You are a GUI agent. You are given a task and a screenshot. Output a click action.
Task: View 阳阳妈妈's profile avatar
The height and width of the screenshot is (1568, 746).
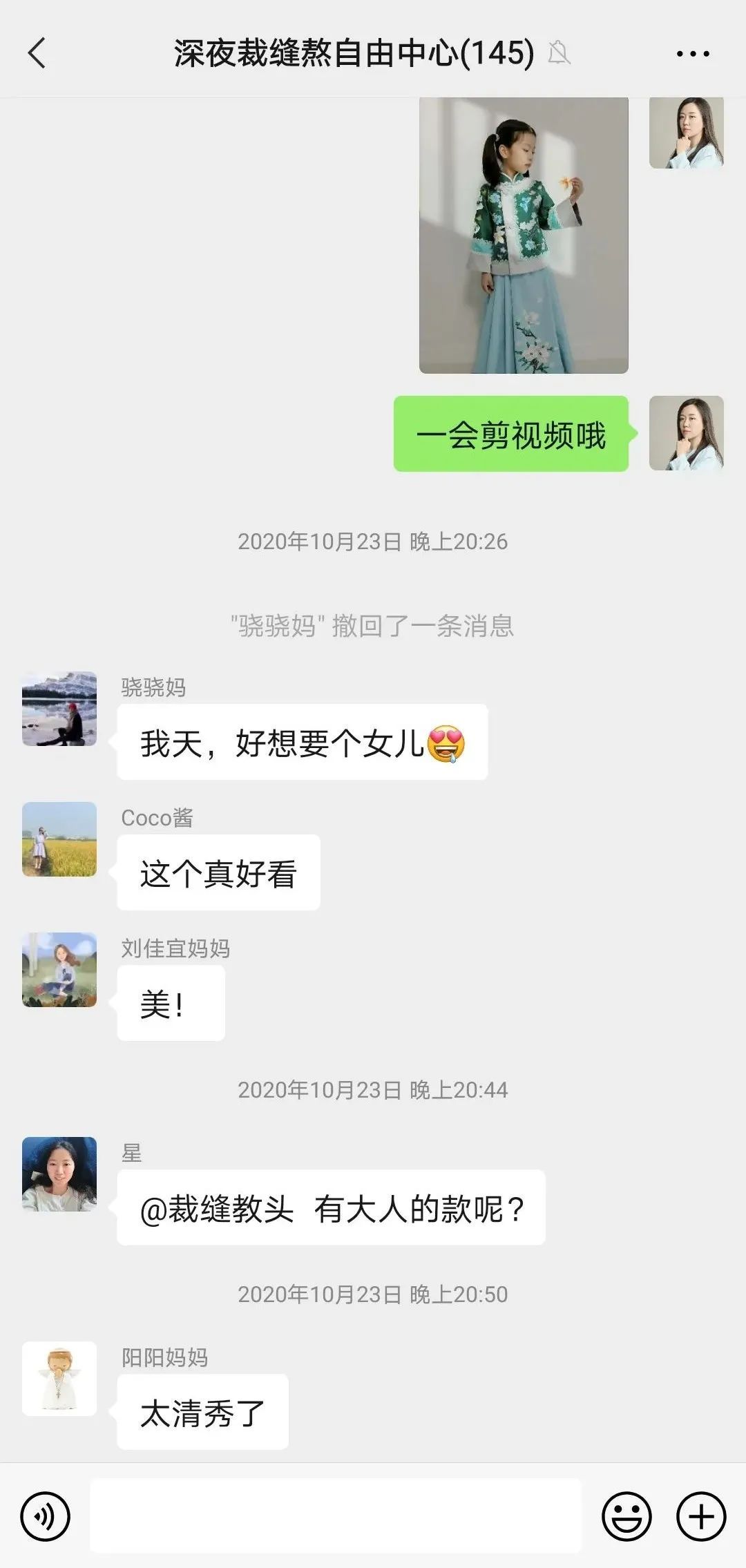pyautogui.click(x=59, y=1379)
